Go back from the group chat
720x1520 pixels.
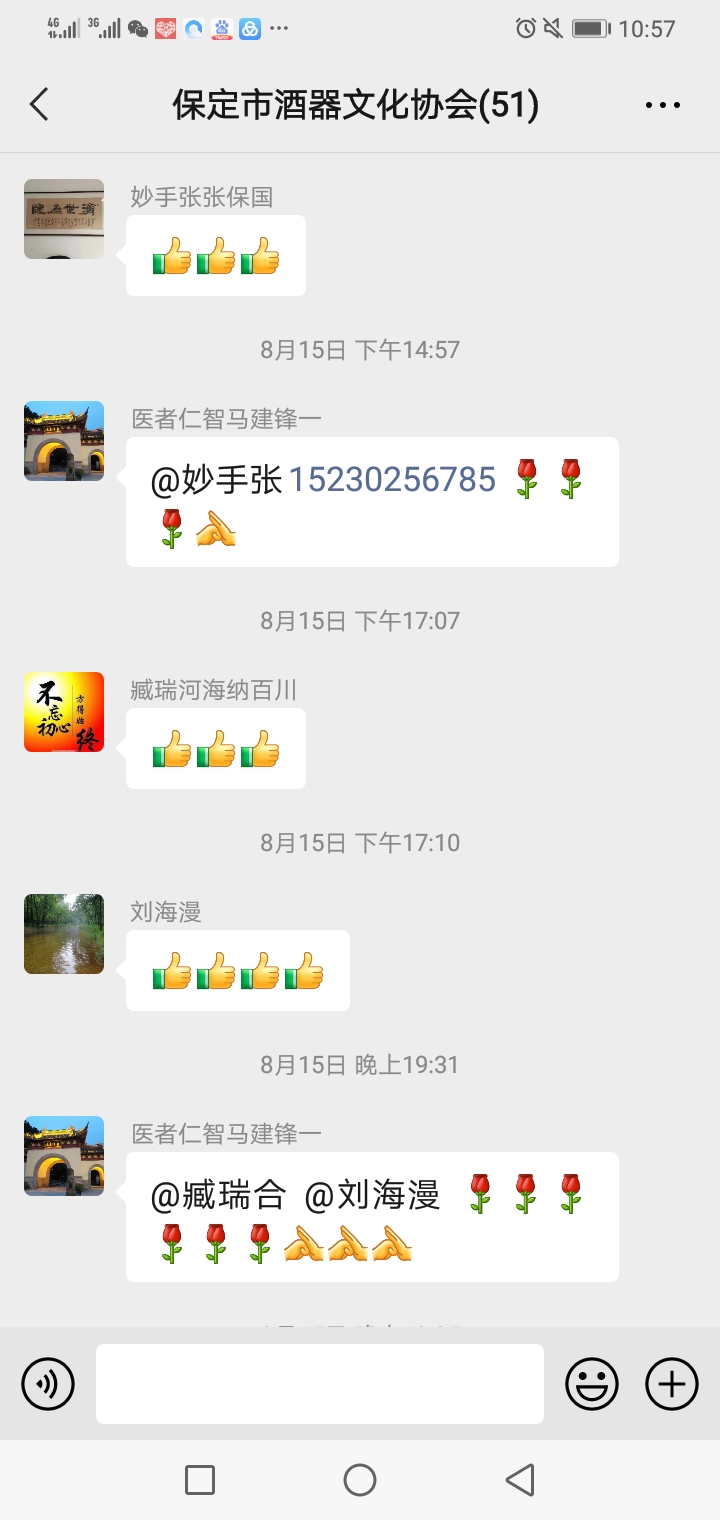40,104
